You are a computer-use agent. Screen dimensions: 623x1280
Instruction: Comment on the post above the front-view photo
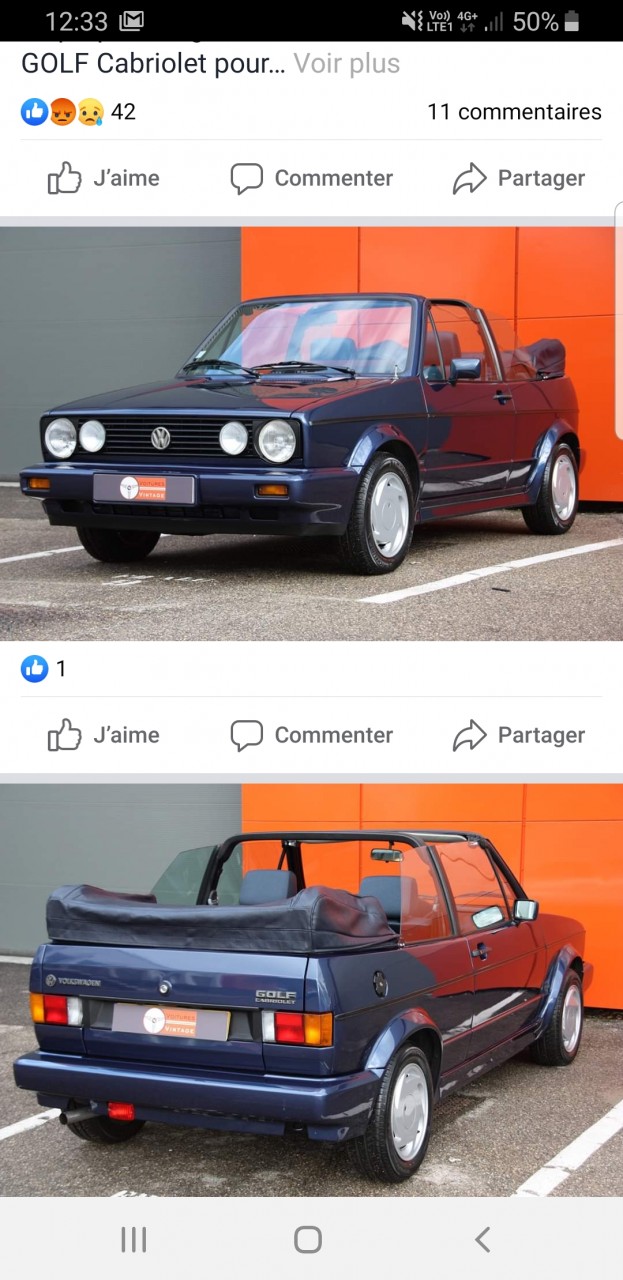point(312,179)
